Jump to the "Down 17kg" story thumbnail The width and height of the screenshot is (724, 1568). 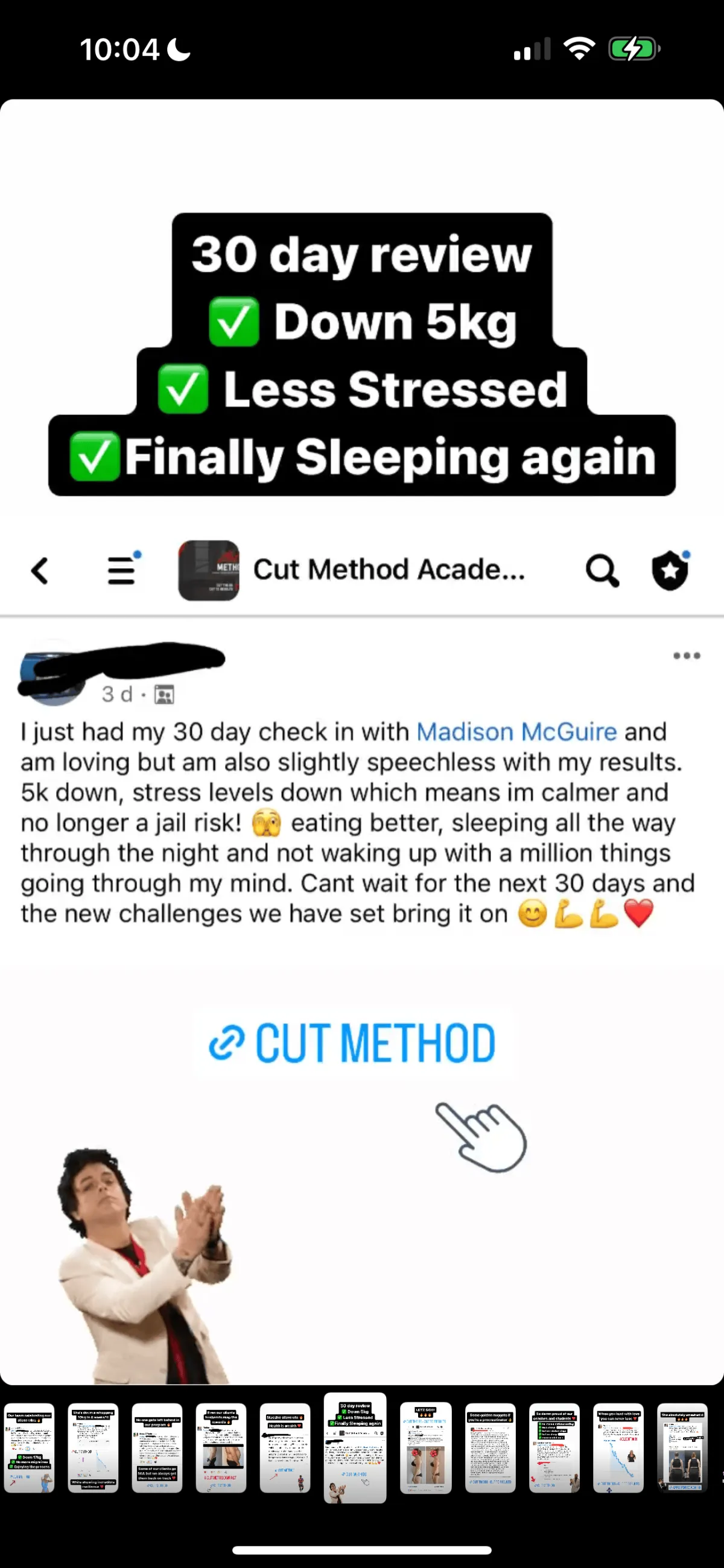[x=29, y=1448]
